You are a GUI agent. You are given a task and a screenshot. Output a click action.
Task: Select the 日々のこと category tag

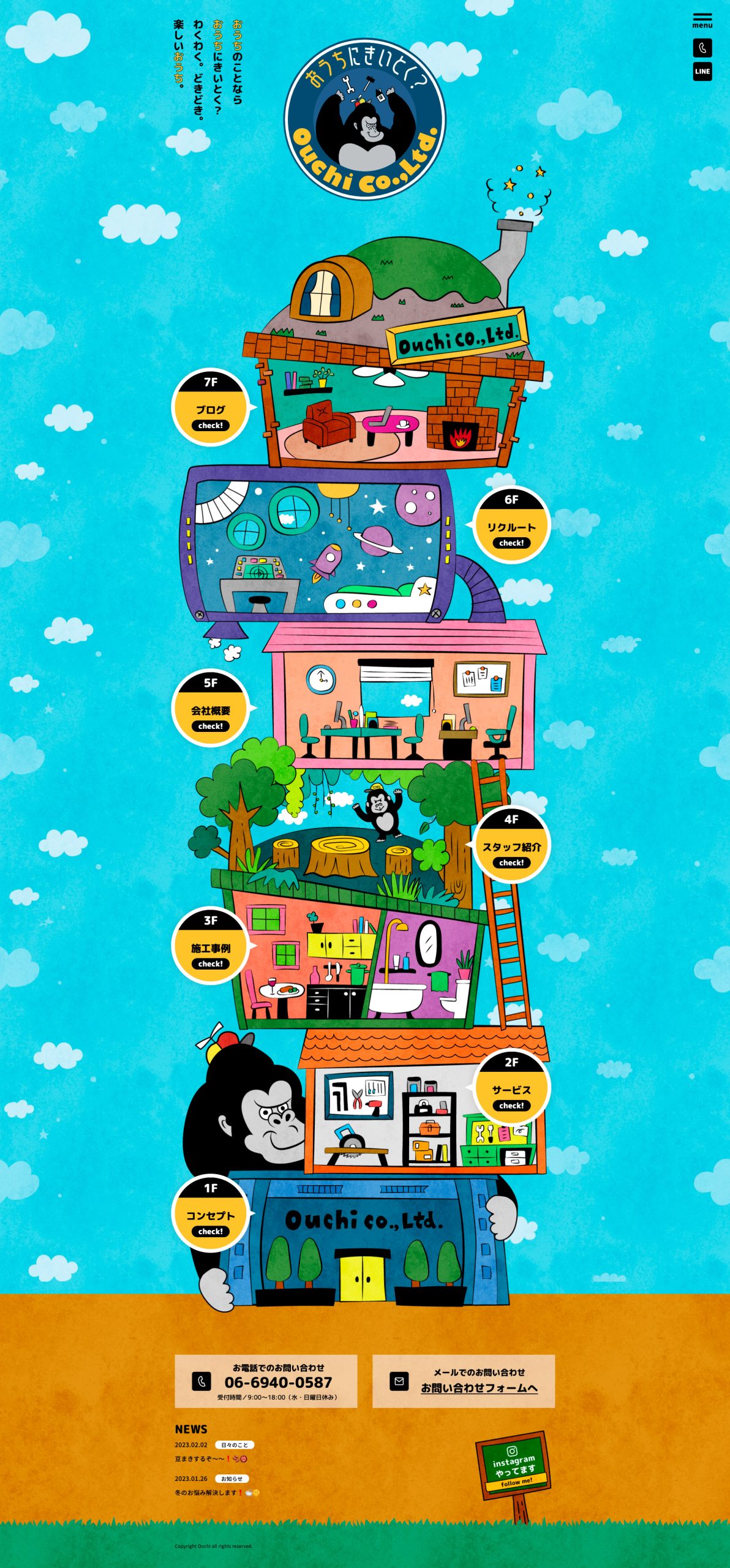coord(234,1445)
